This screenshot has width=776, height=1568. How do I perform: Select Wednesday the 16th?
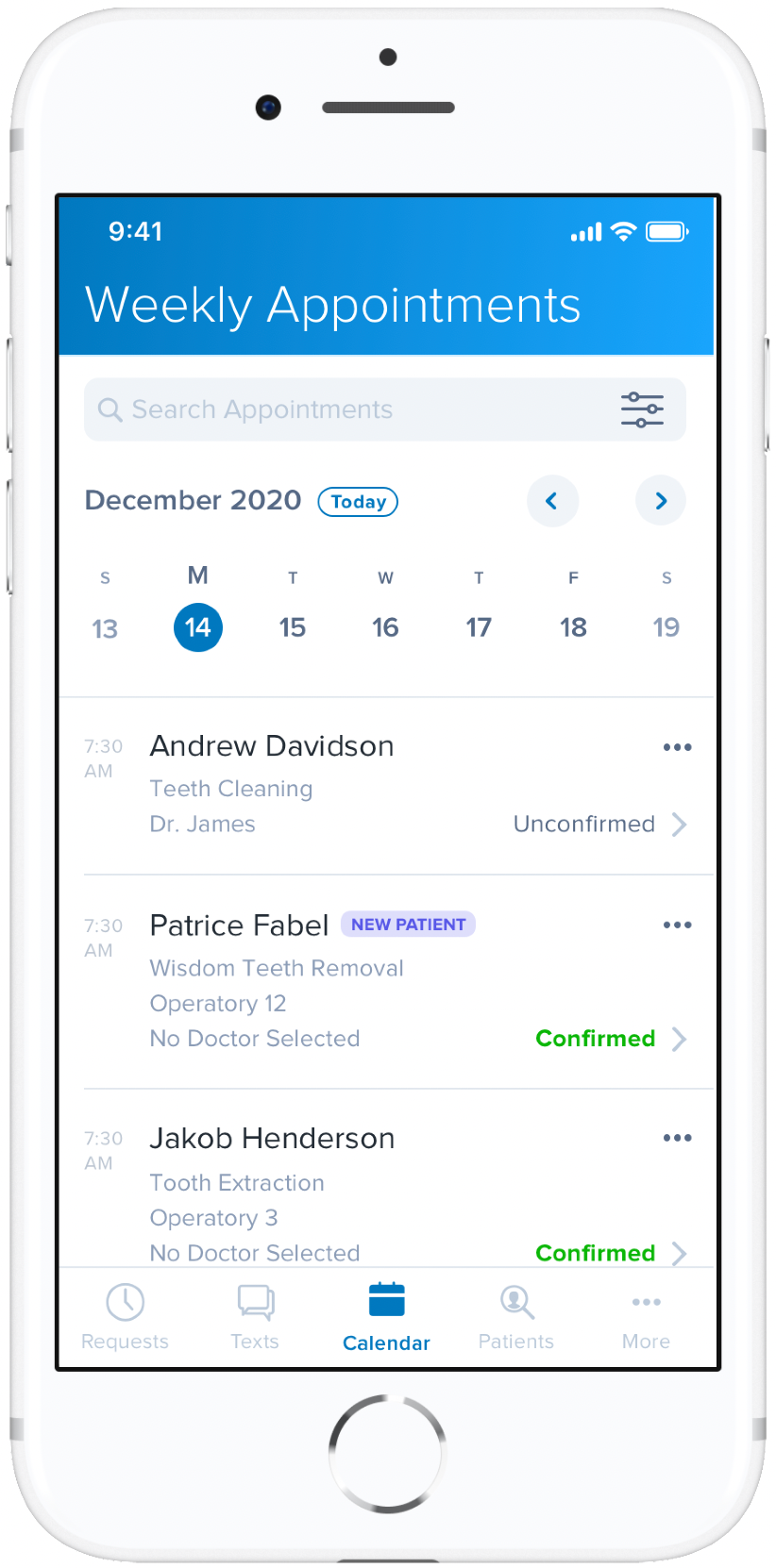click(x=385, y=627)
